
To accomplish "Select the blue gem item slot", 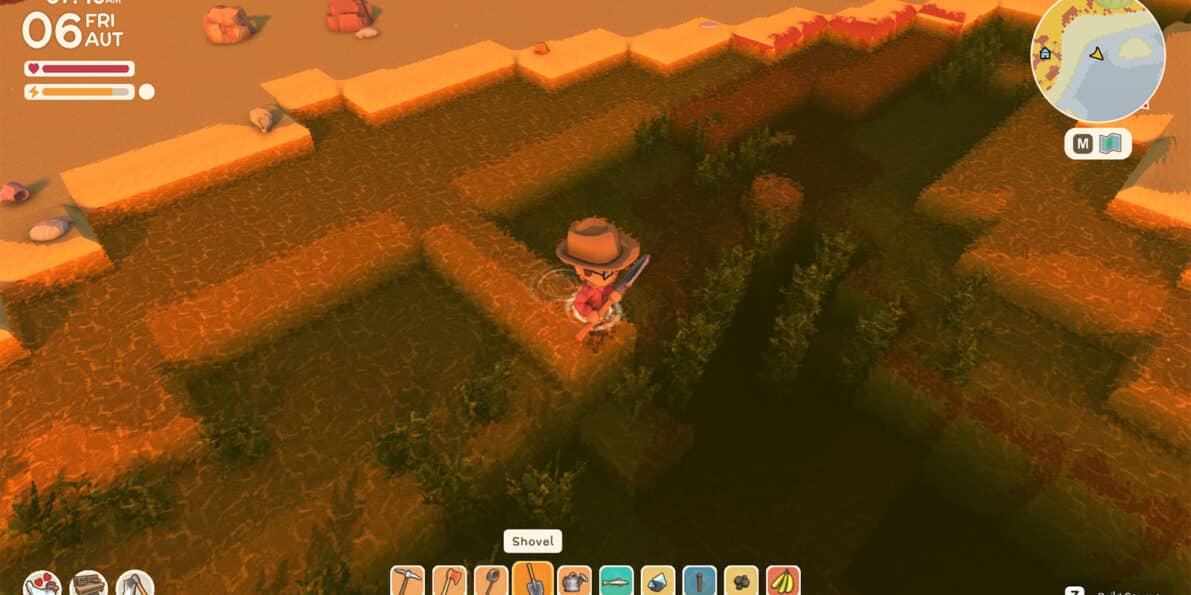I will click(x=658, y=581).
